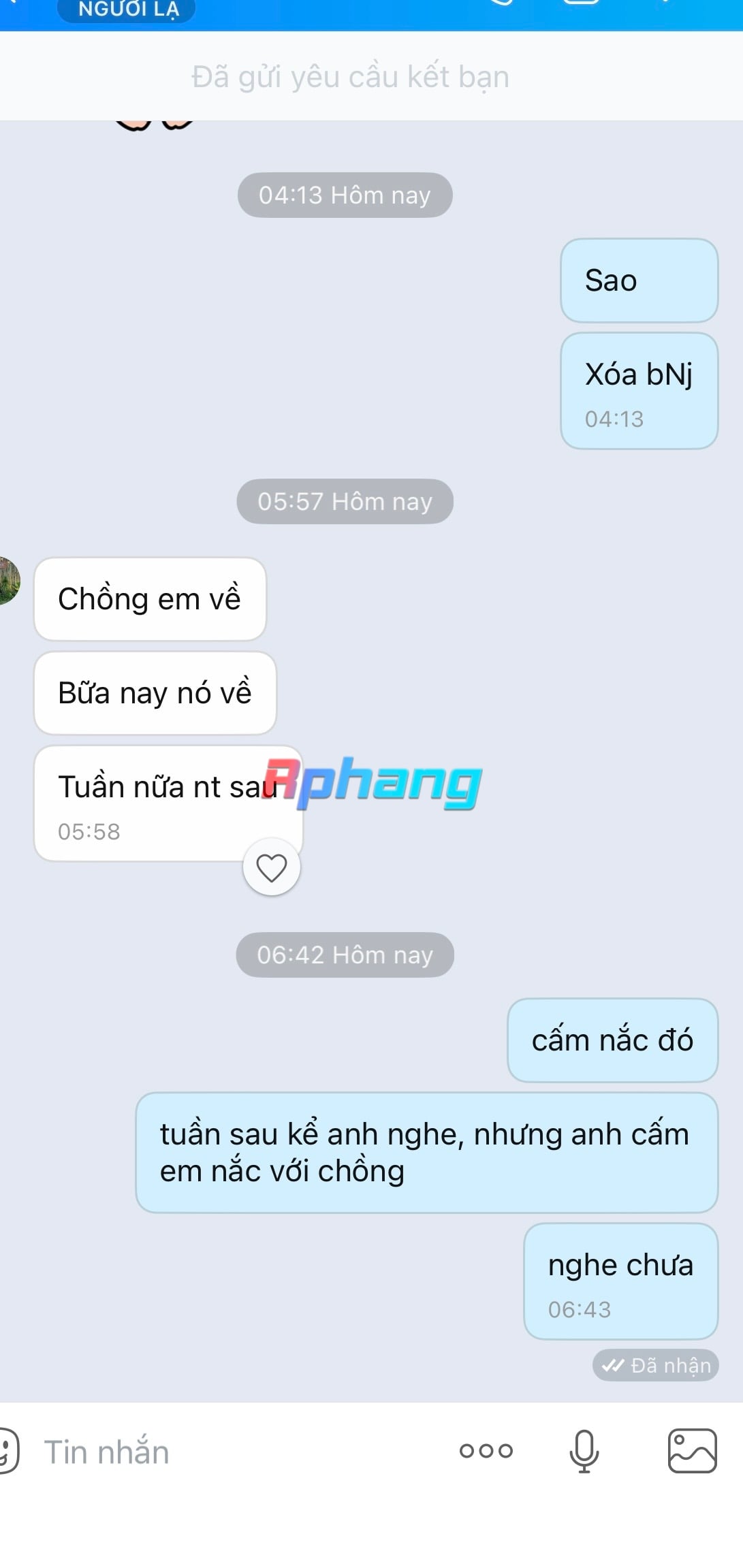Record a voice message with the microphone

584,1451
